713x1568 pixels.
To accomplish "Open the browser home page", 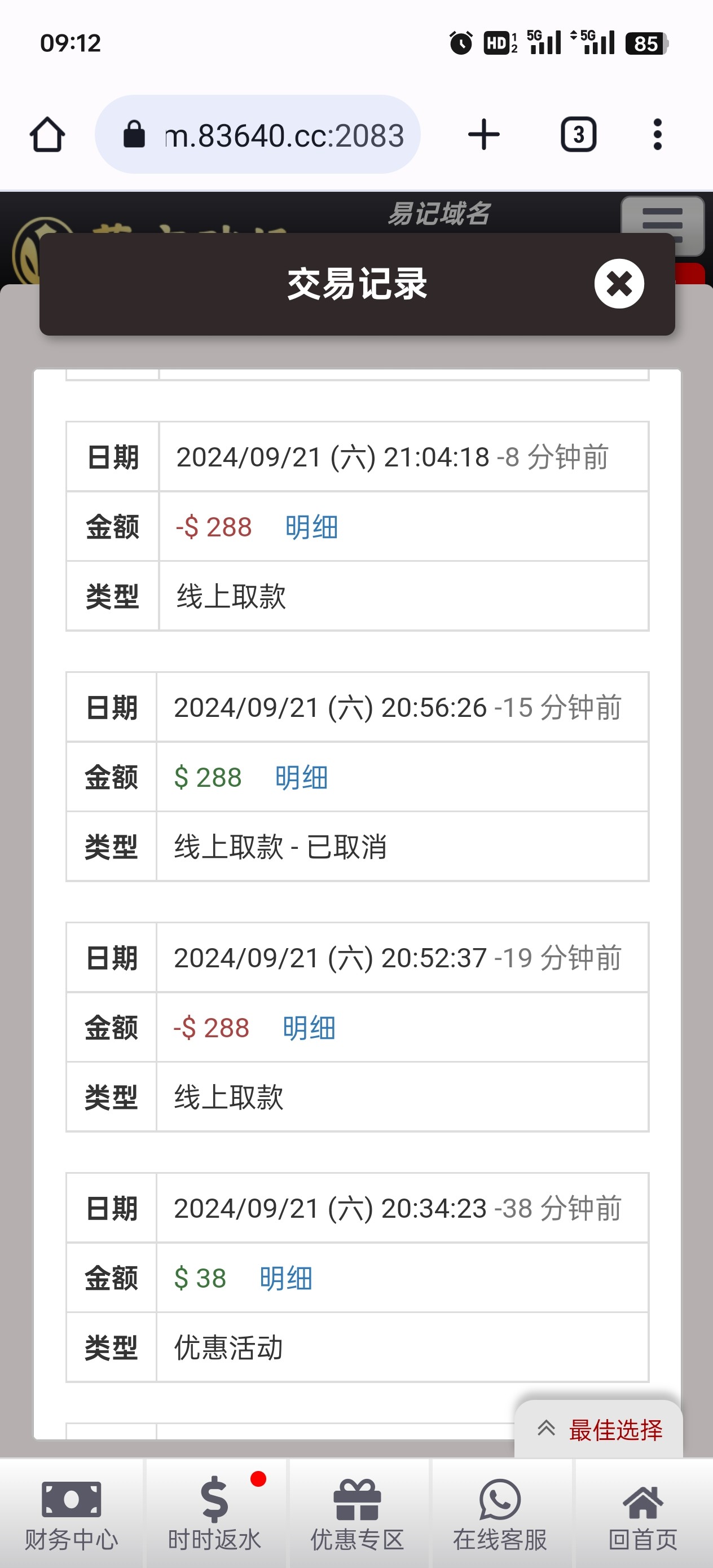I will pyautogui.click(x=47, y=135).
